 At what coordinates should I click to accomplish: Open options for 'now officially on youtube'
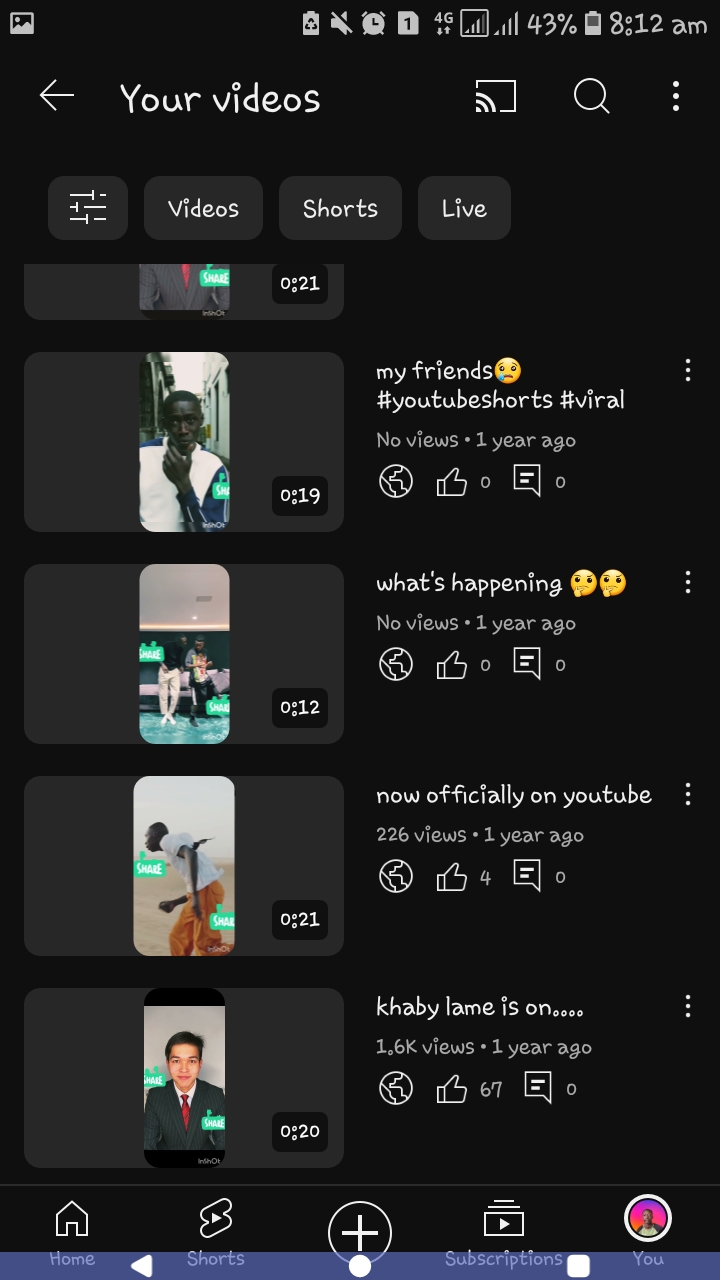click(x=688, y=795)
